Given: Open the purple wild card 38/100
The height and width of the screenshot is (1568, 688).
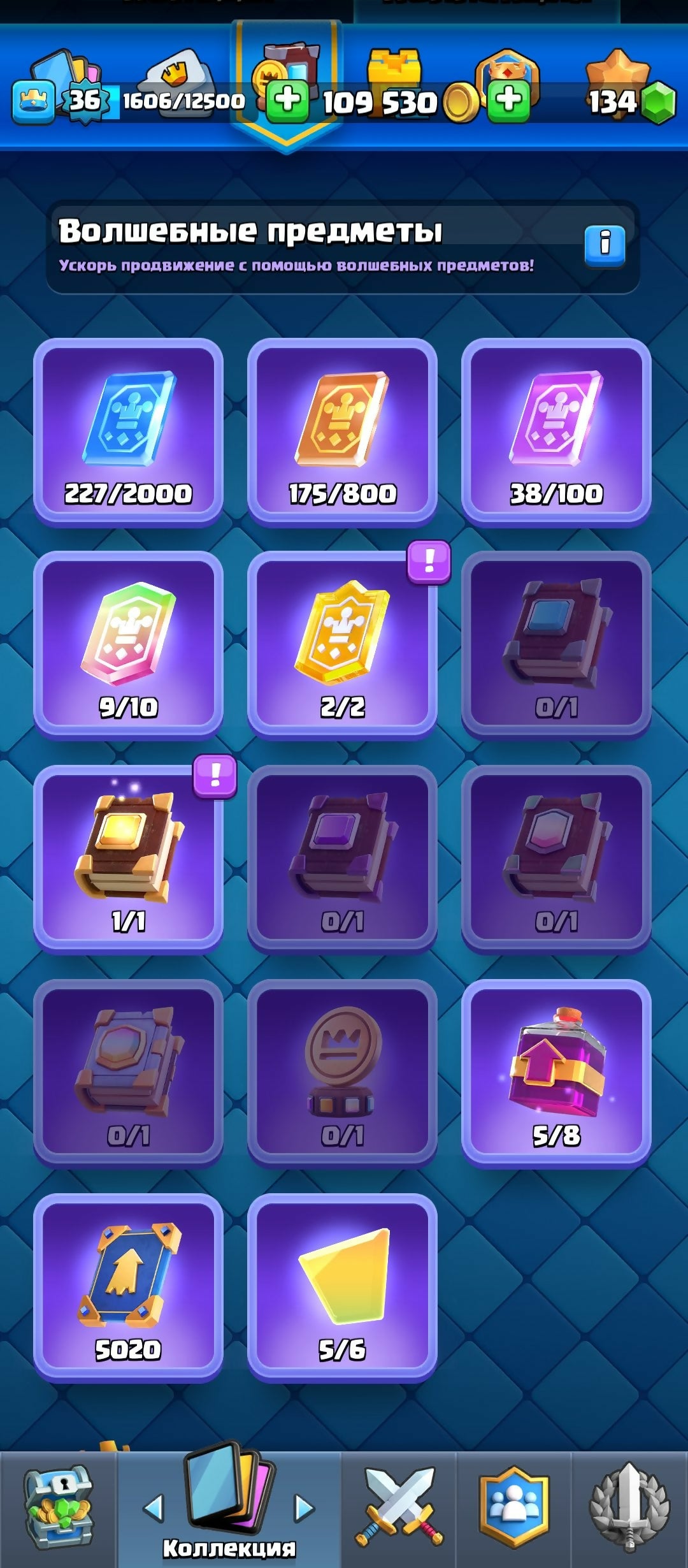Looking at the screenshot, I should coord(556,431).
